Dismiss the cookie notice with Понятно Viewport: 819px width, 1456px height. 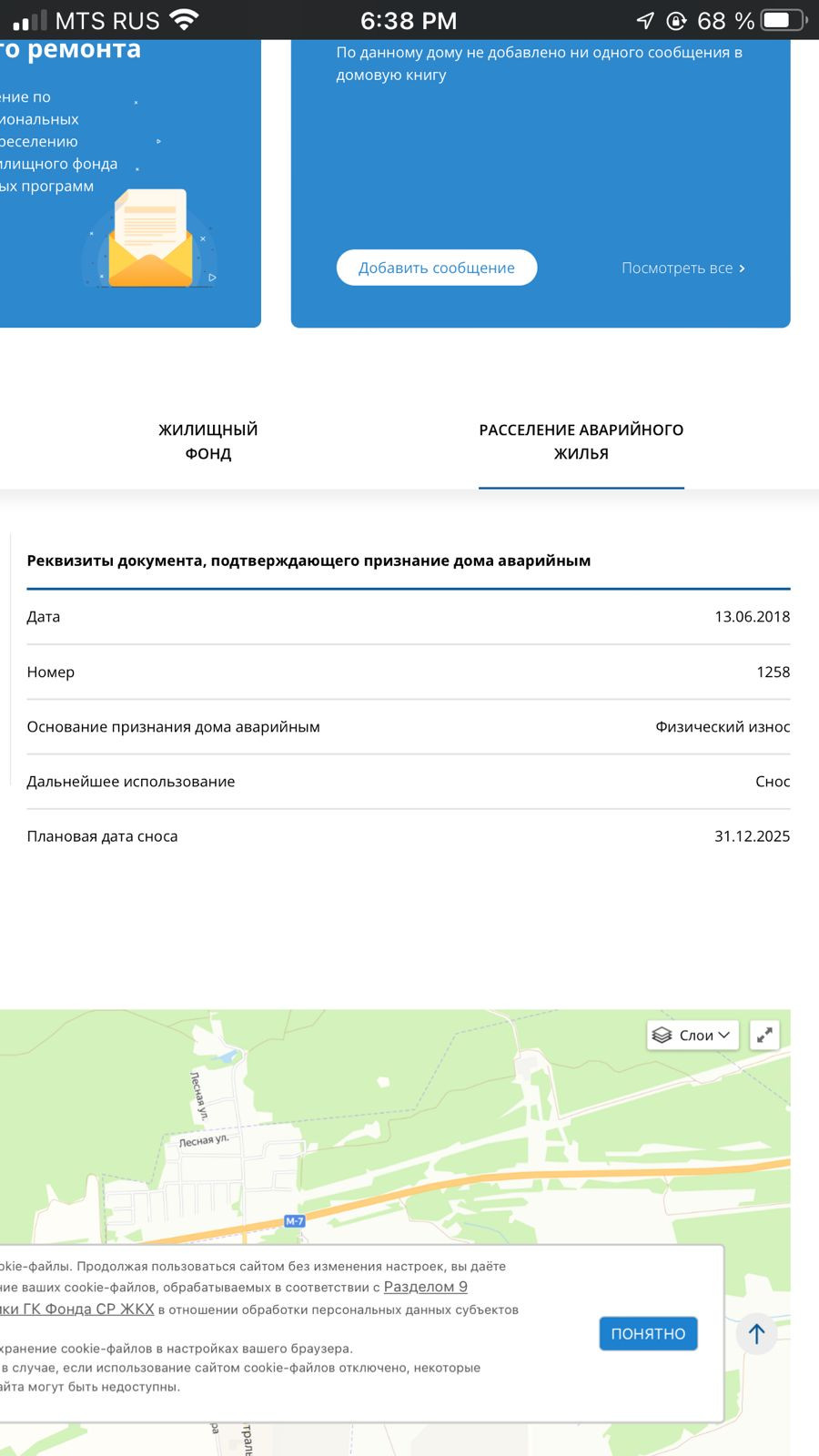[x=648, y=1333]
